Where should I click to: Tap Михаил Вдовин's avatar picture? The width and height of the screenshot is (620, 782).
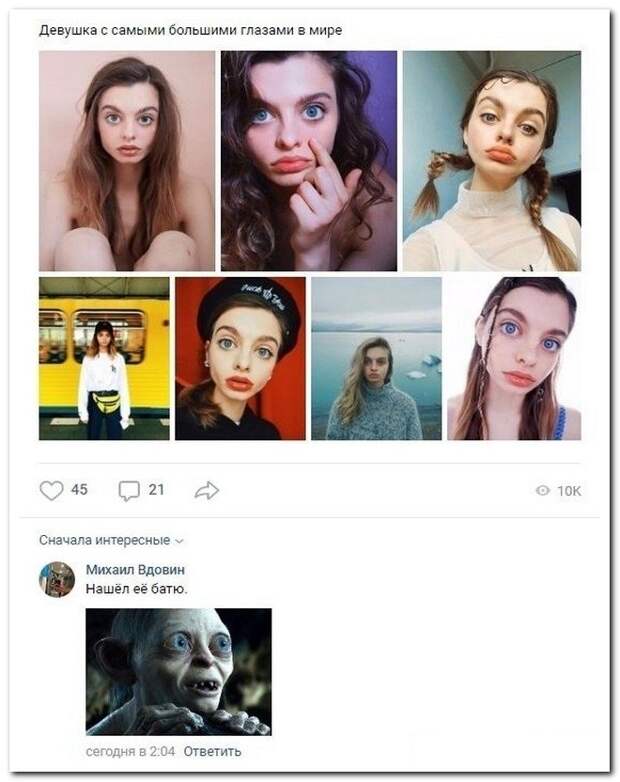[57, 579]
